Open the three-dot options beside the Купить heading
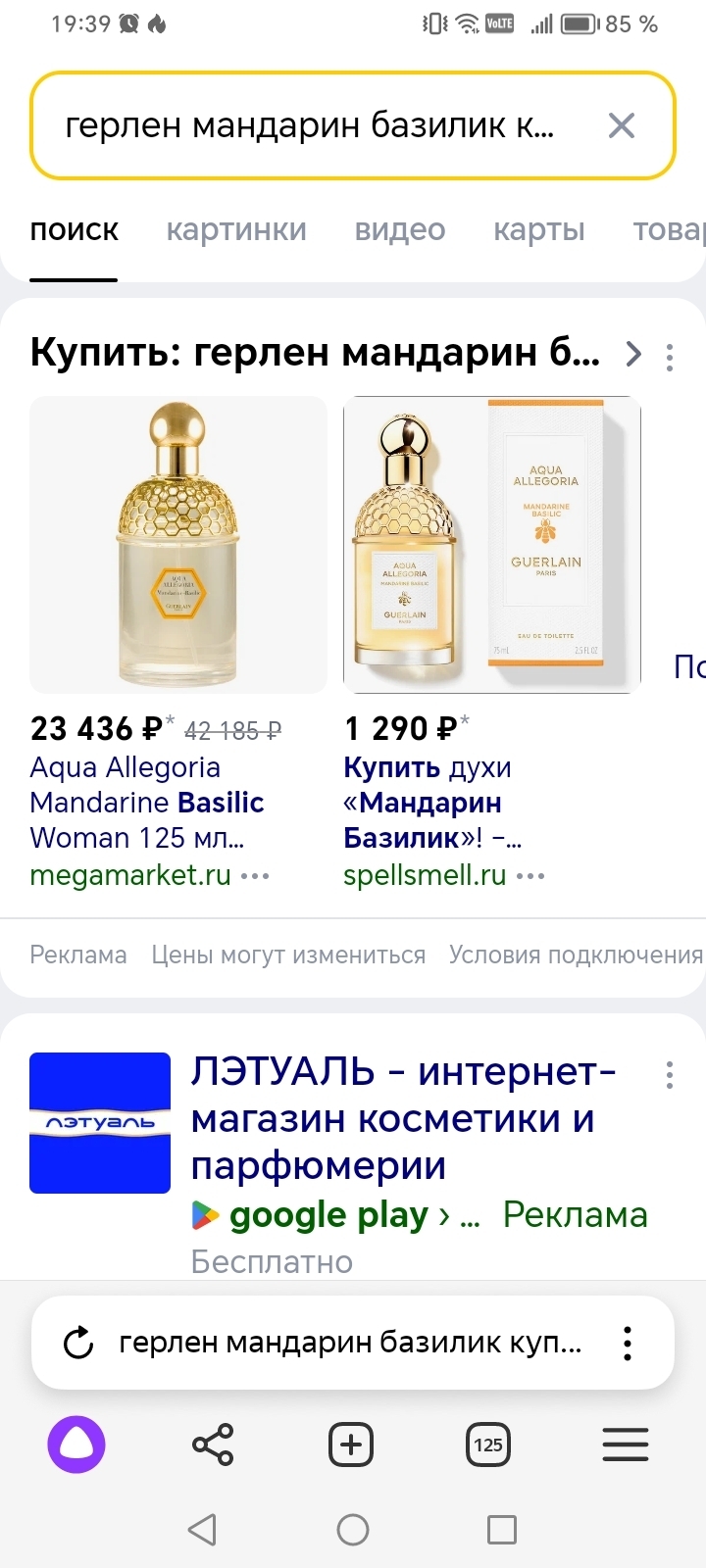 click(670, 357)
